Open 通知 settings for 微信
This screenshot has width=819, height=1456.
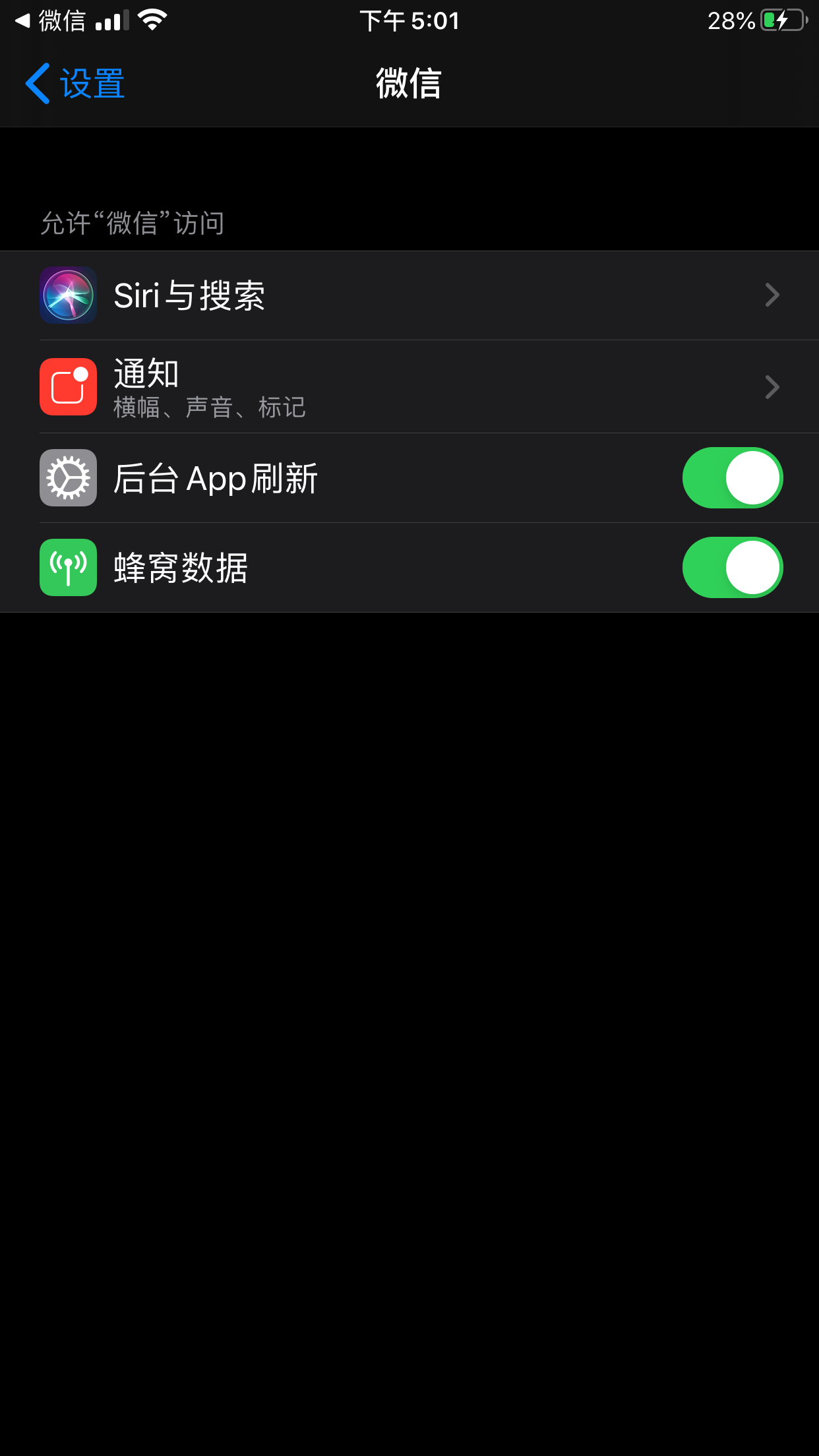(x=409, y=387)
